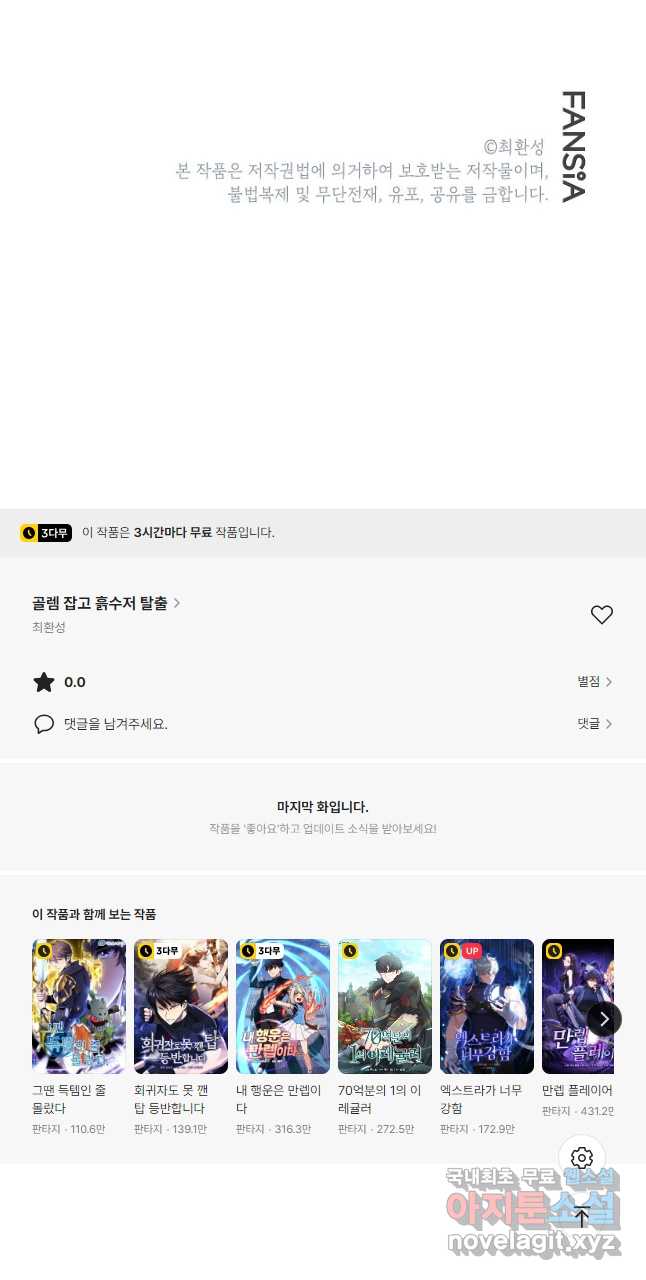This screenshot has height=1280, width=646.
Task: Open 엑스트라가 너무 강함 webtoon
Action: tap(487, 1006)
